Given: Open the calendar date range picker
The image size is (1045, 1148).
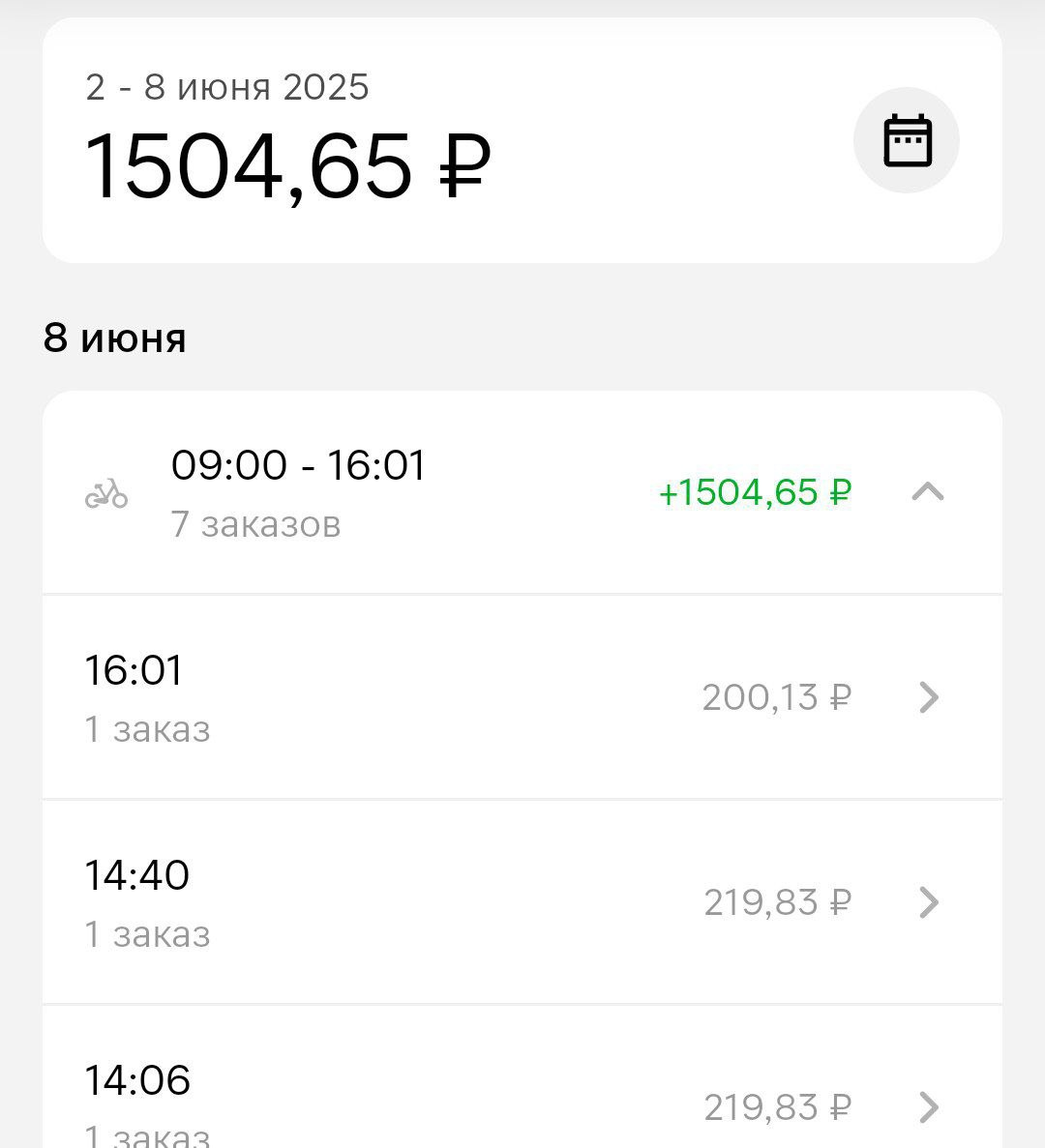Looking at the screenshot, I should (x=907, y=140).
